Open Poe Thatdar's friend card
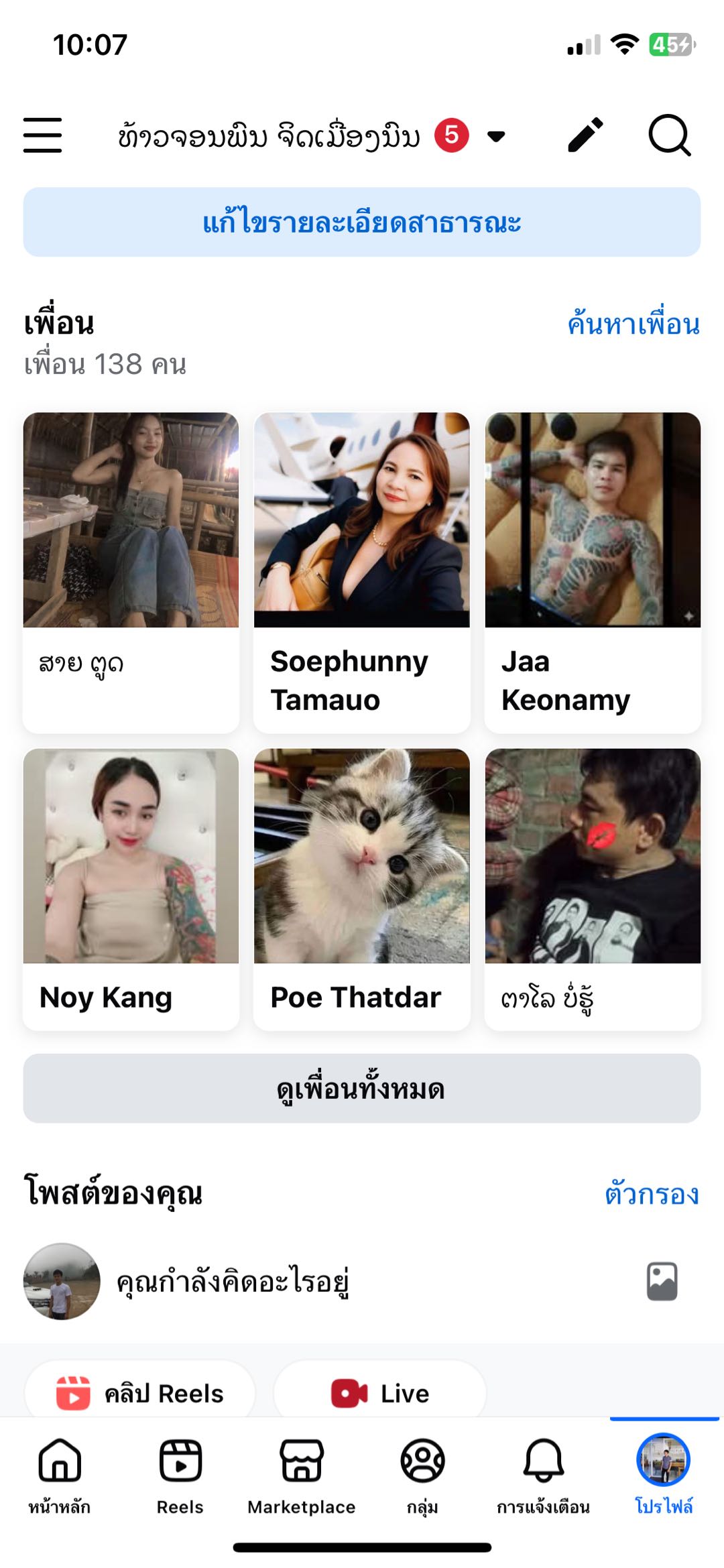This screenshot has height=1568, width=724. [362, 888]
